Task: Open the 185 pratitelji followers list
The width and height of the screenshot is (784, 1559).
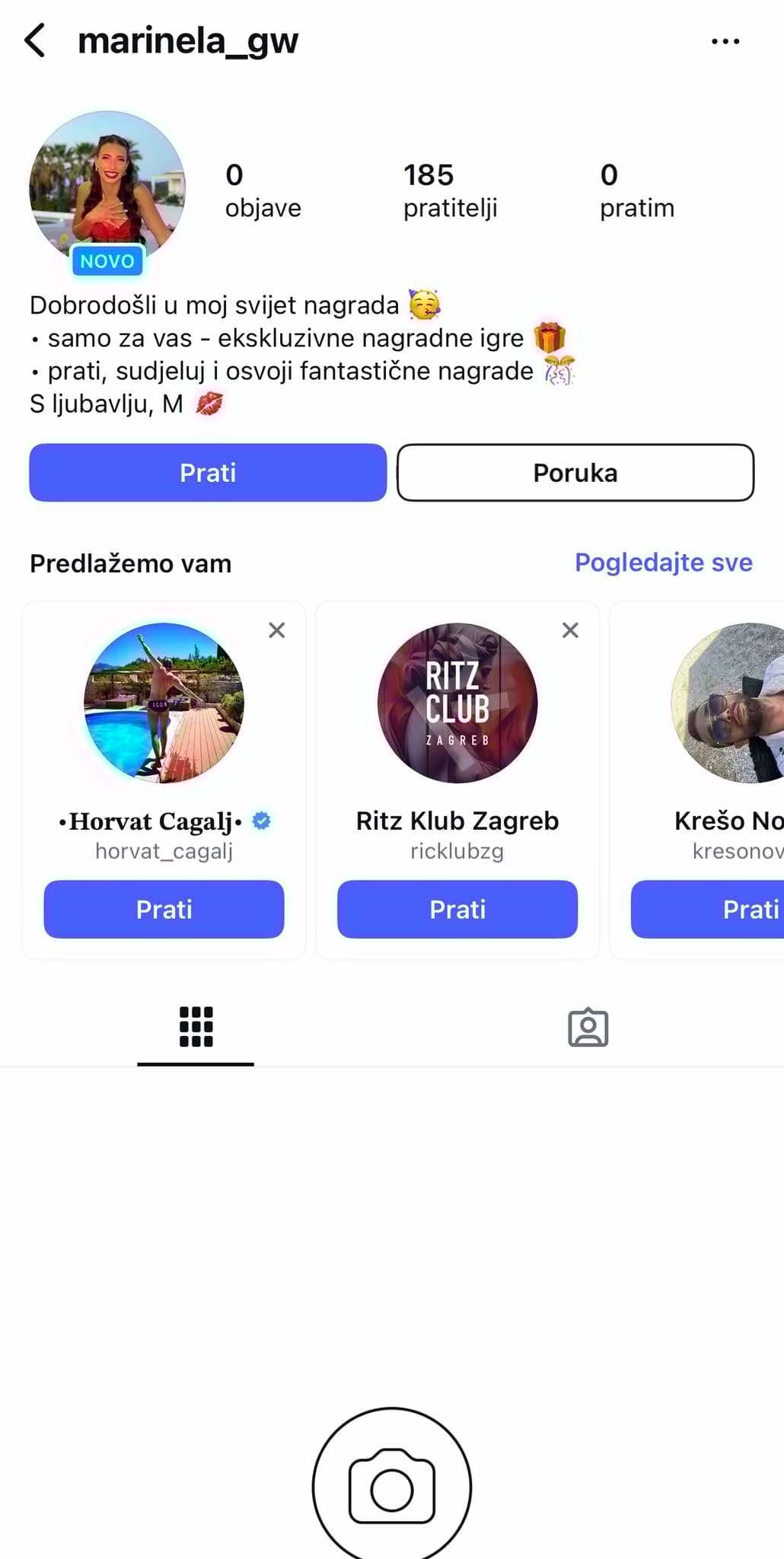Action: [x=450, y=190]
